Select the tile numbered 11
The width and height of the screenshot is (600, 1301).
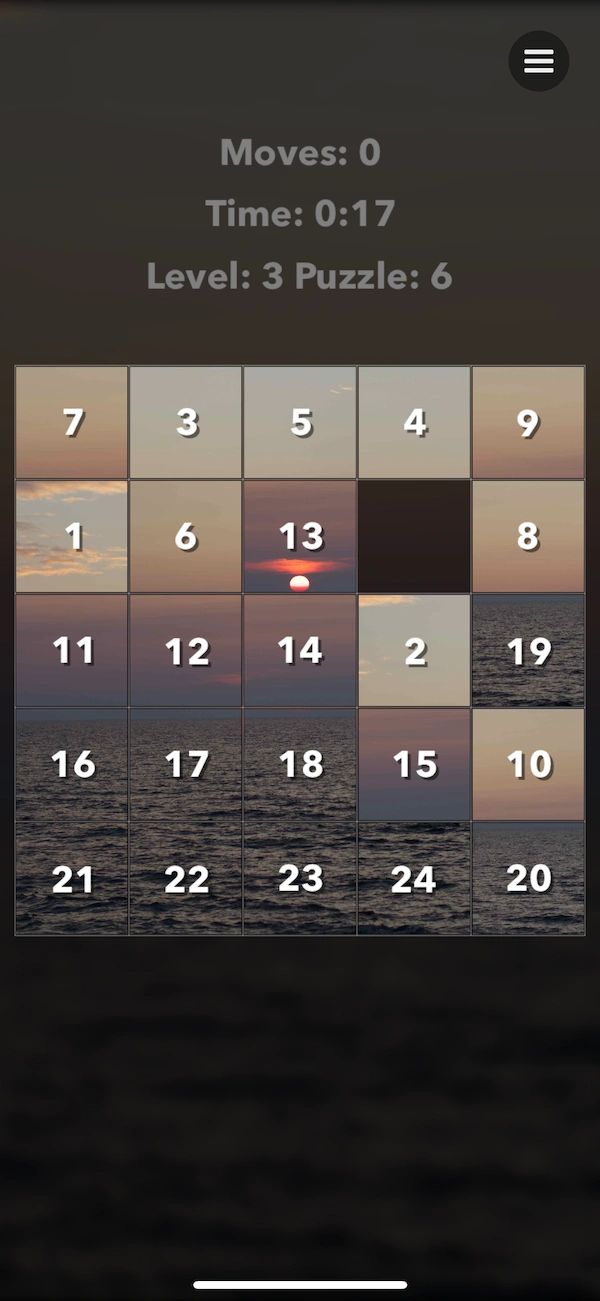point(72,651)
